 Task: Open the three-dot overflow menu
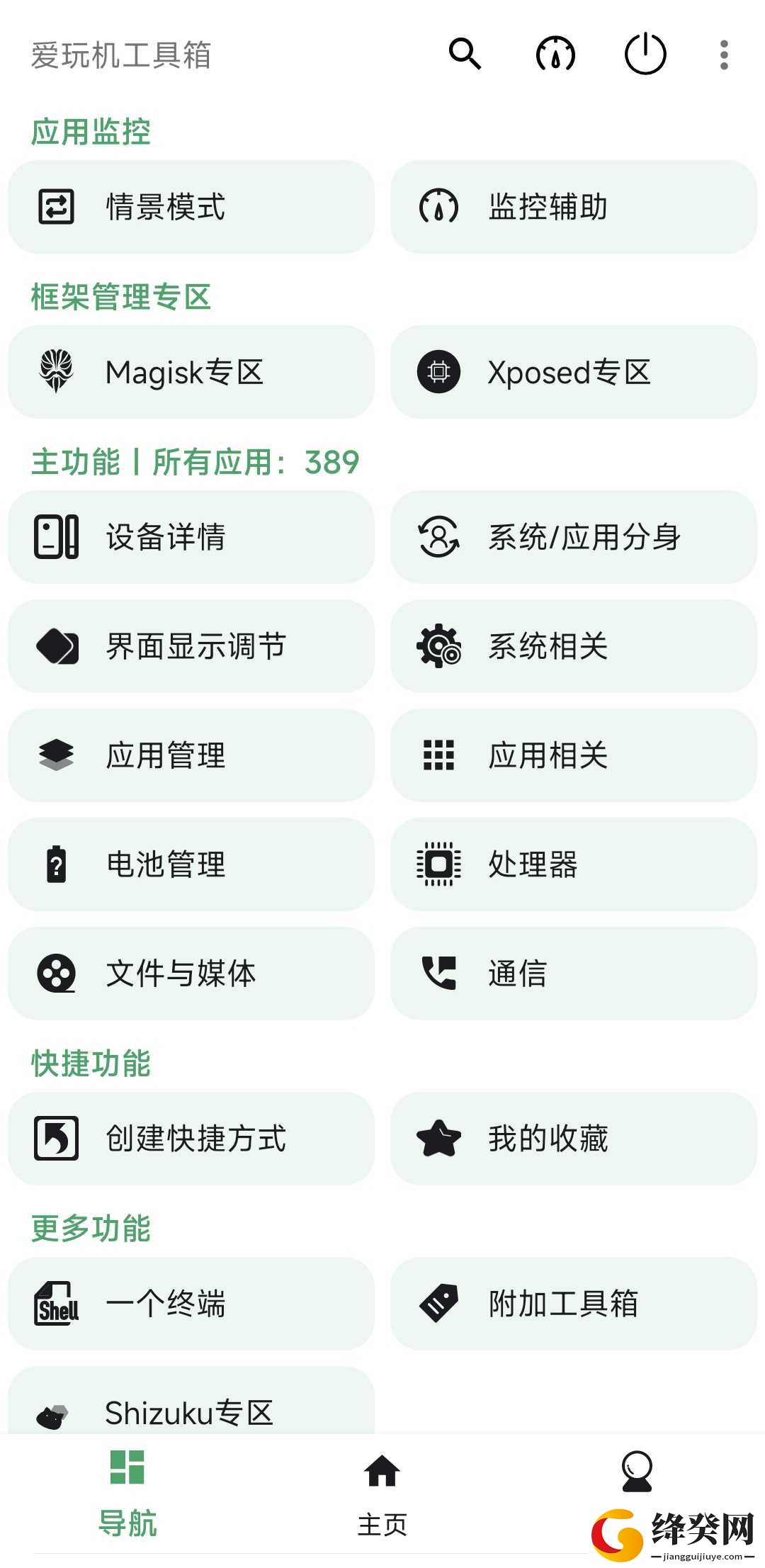tap(723, 55)
